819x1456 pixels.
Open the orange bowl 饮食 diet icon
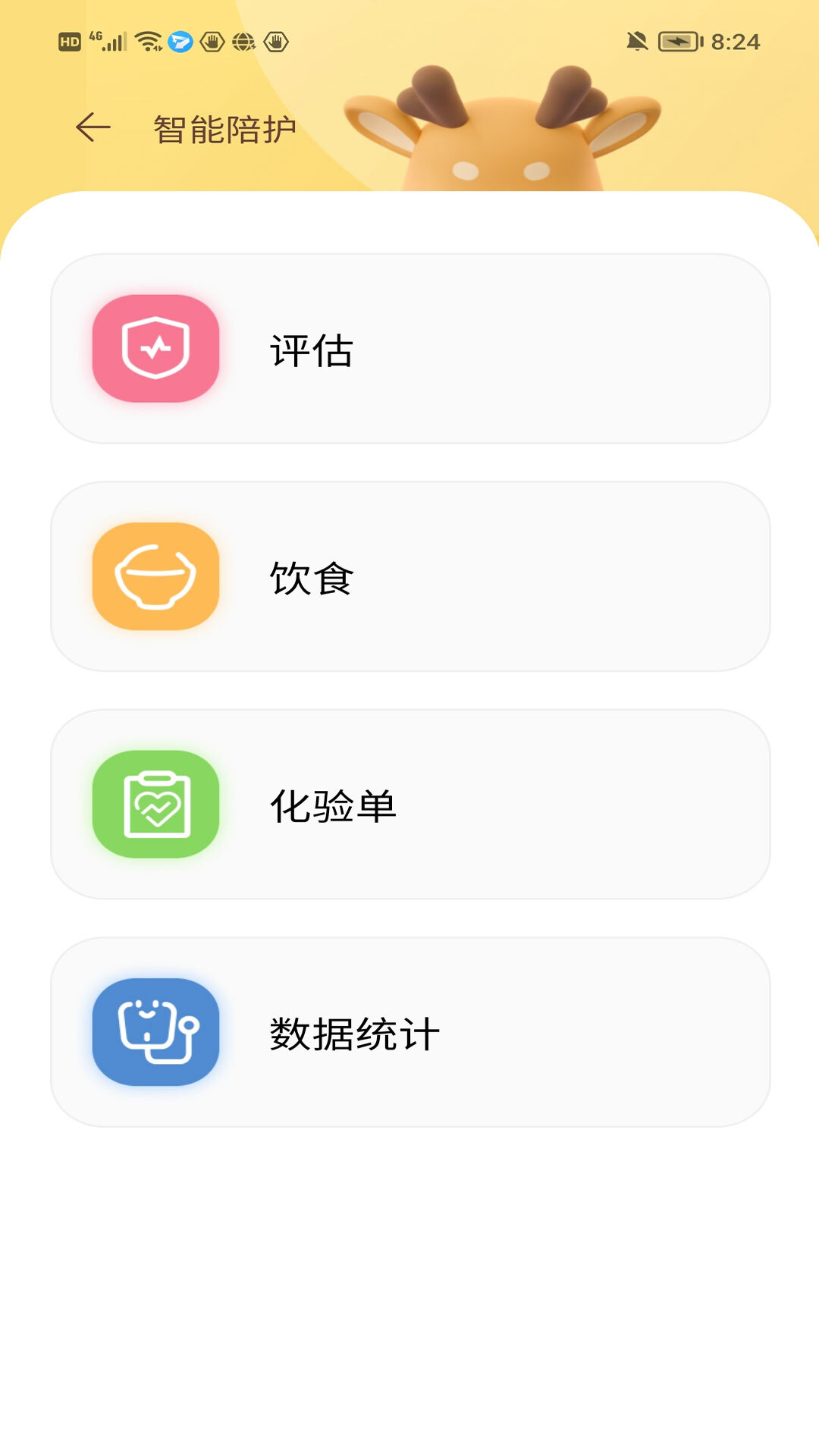[x=155, y=577]
